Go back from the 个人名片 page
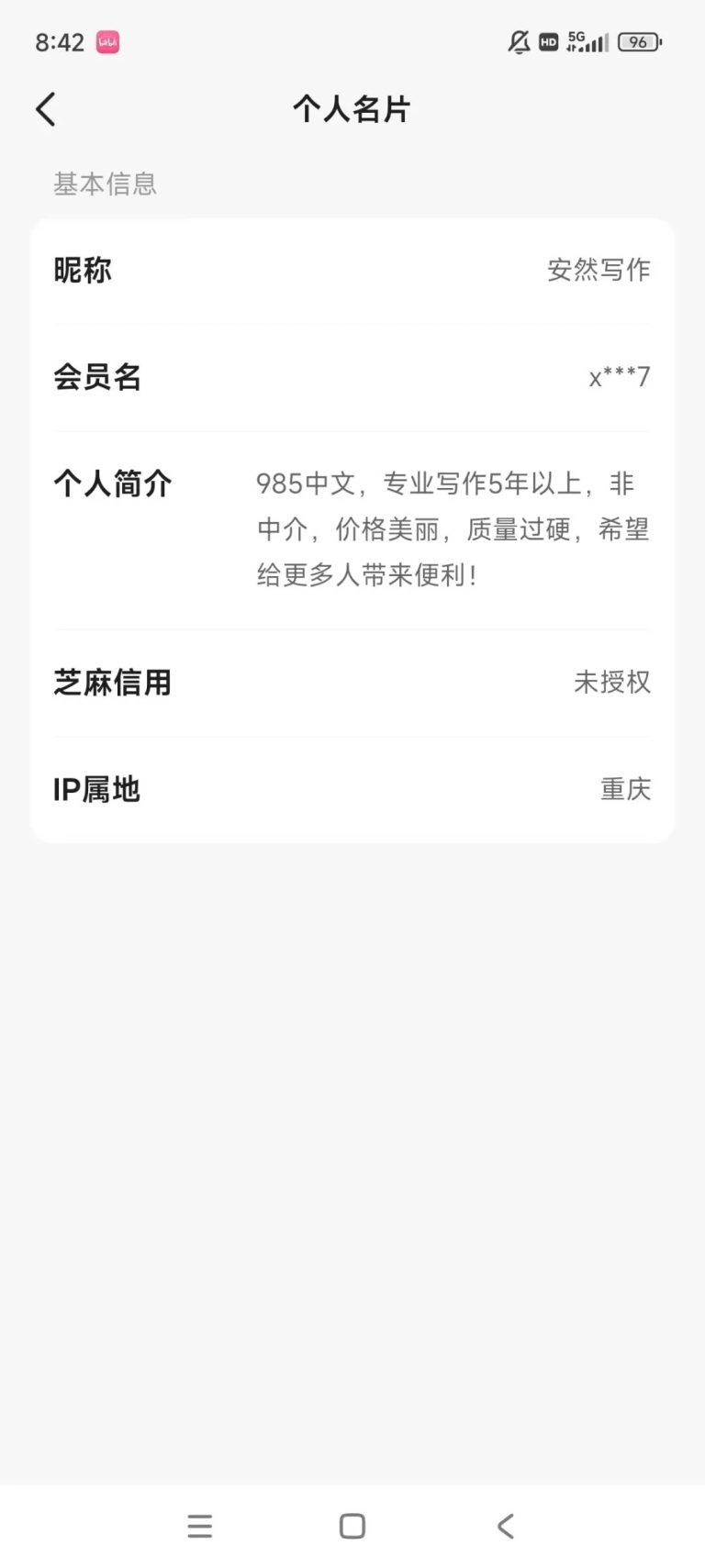The width and height of the screenshot is (705, 1568). click(46, 109)
